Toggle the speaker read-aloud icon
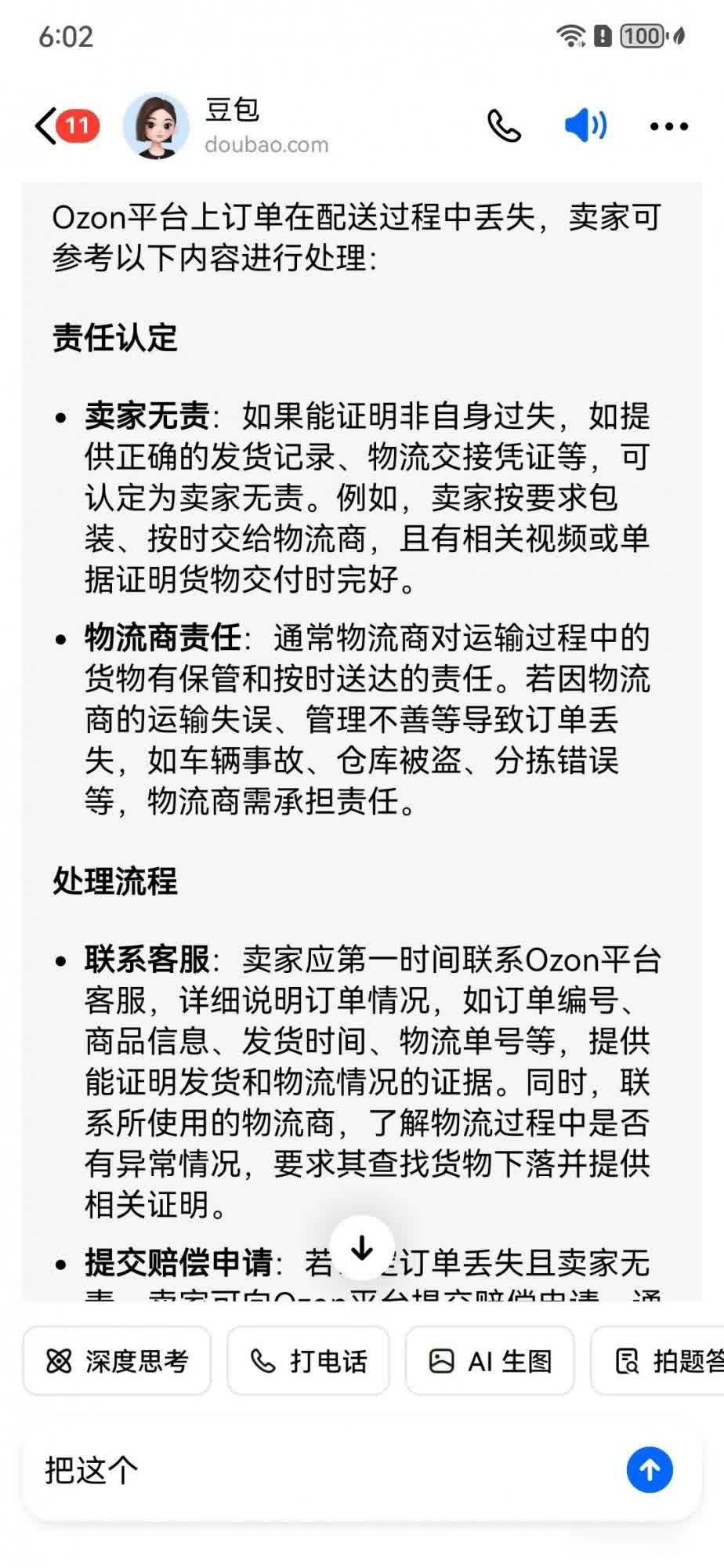 point(585,125)
